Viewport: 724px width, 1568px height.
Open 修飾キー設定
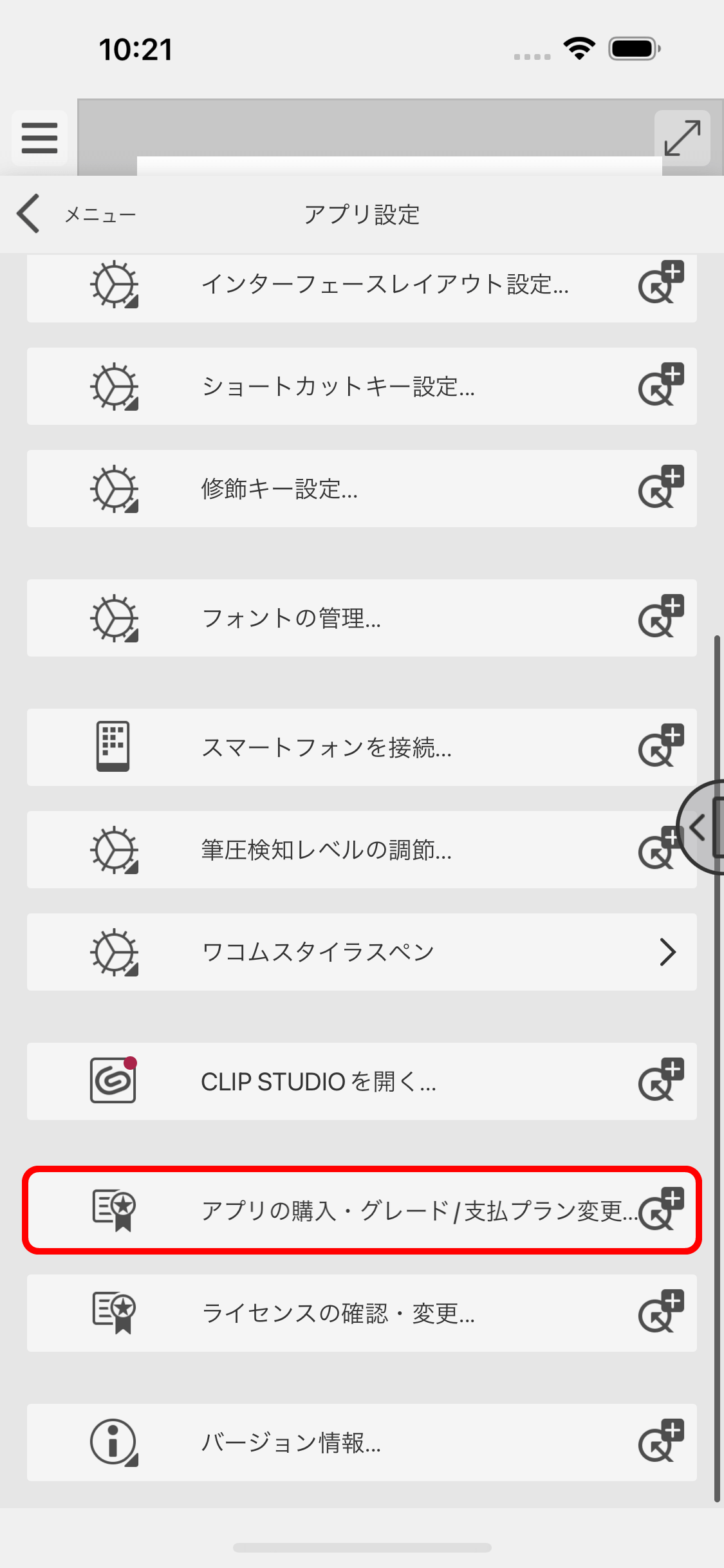(279, 489)
